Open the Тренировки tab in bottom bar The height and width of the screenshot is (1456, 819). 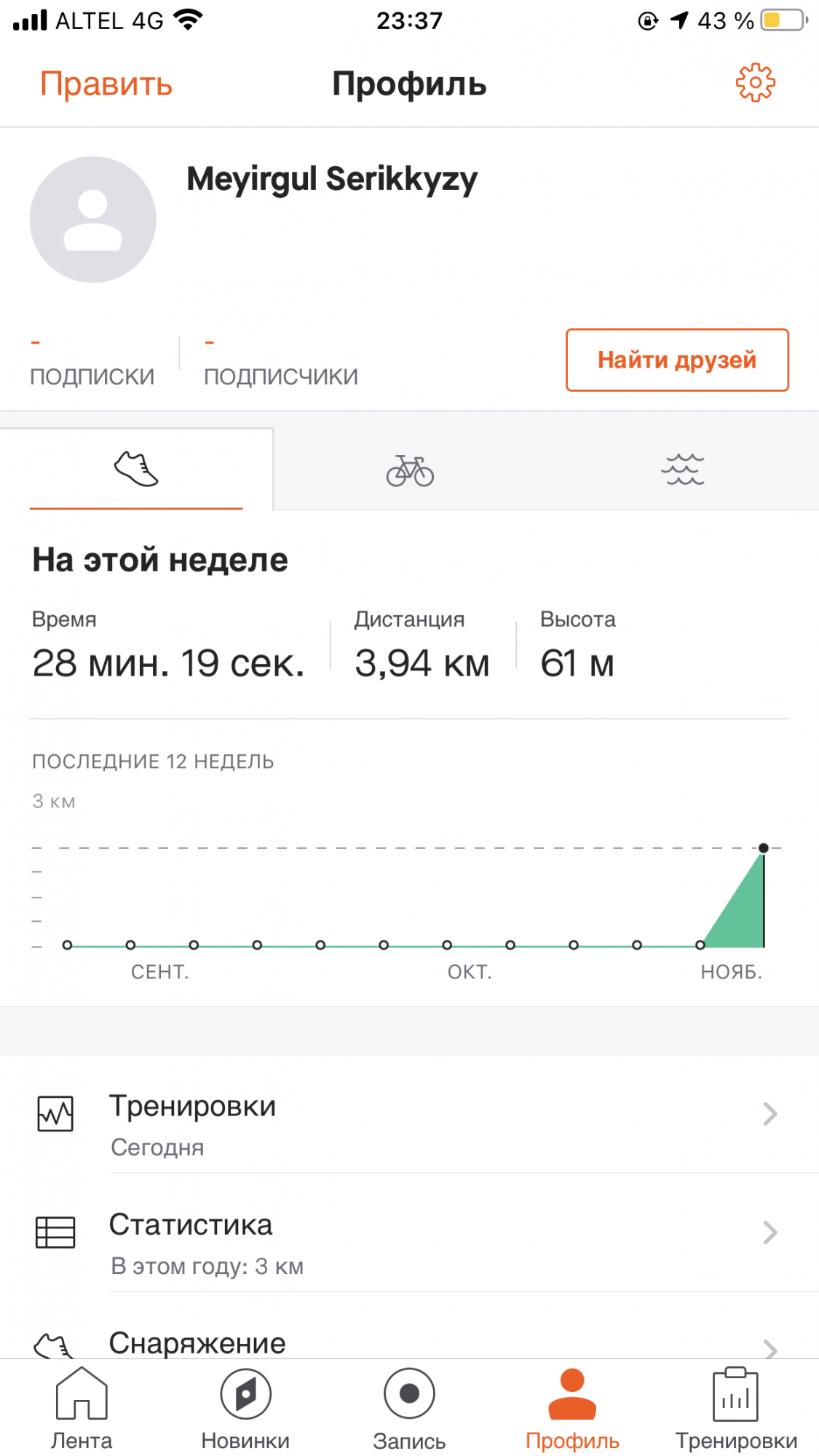click(x=736, y=1409)
